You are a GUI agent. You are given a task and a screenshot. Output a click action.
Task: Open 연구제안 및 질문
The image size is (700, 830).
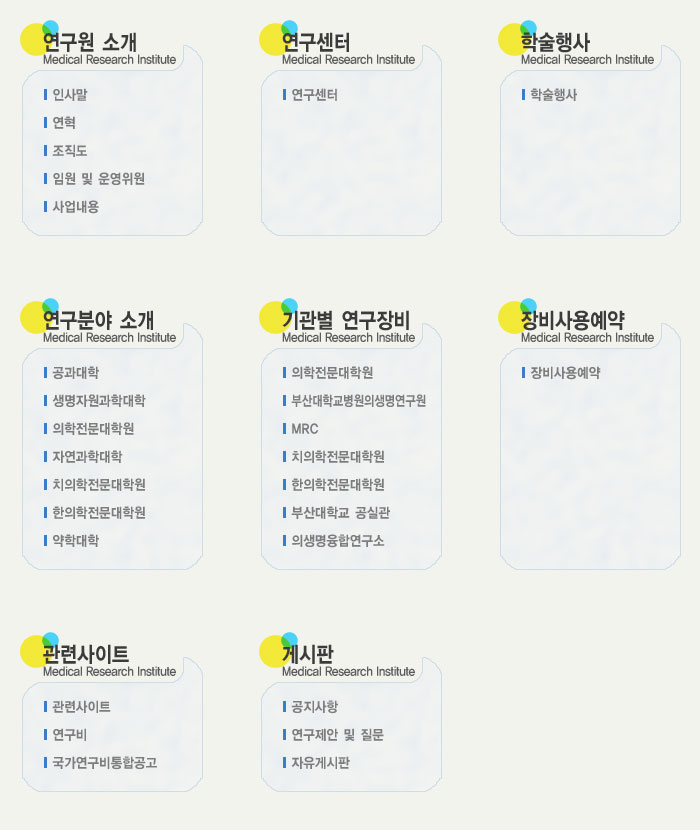pos(337,735)
